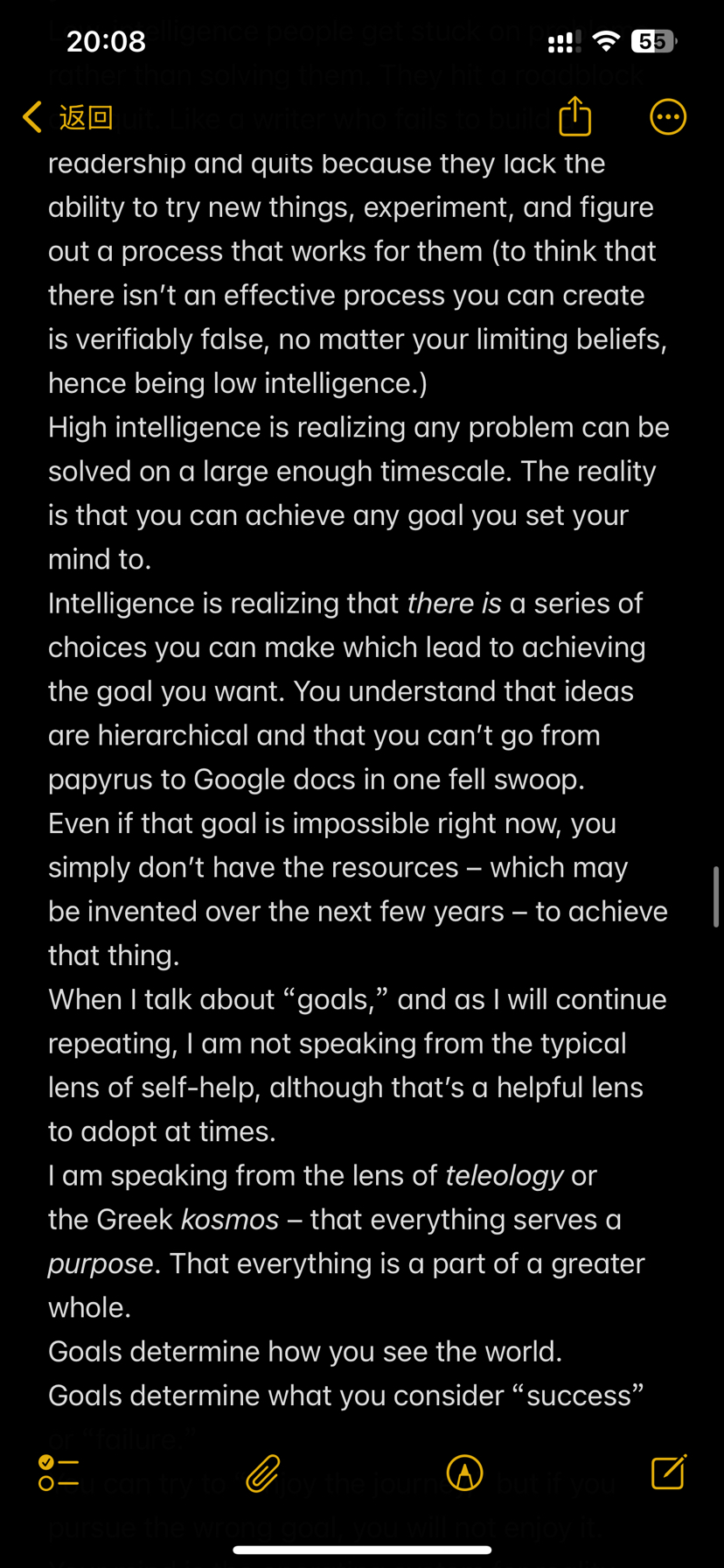Share this note
Viewport: 724px width, 1568px height.
coord(574,116)
